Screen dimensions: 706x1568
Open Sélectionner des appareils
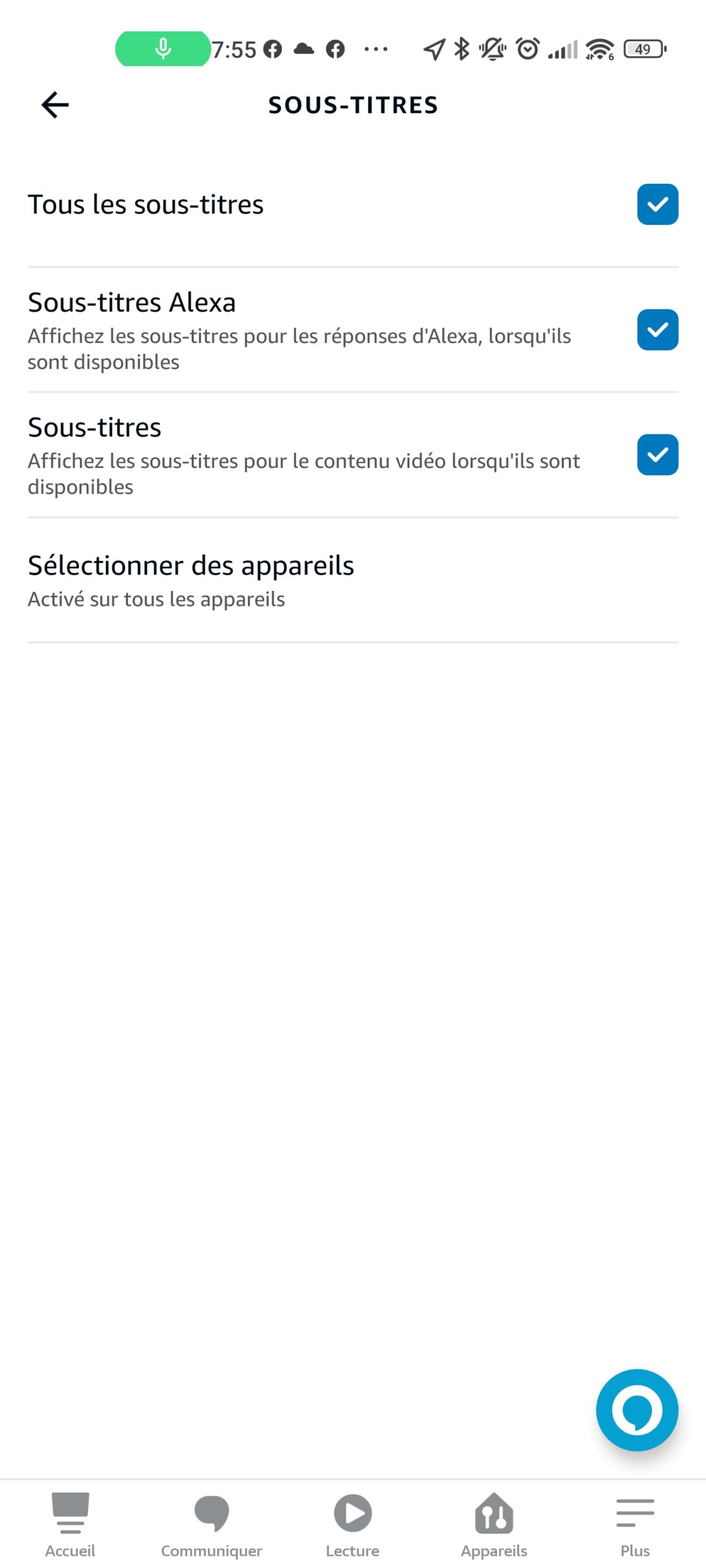[x=353, y=580]
